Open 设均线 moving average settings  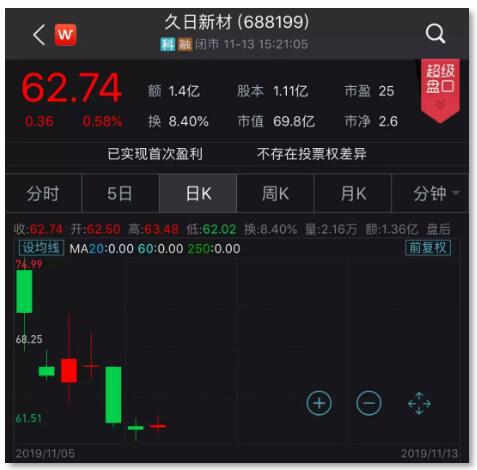[x=41, y=248]
